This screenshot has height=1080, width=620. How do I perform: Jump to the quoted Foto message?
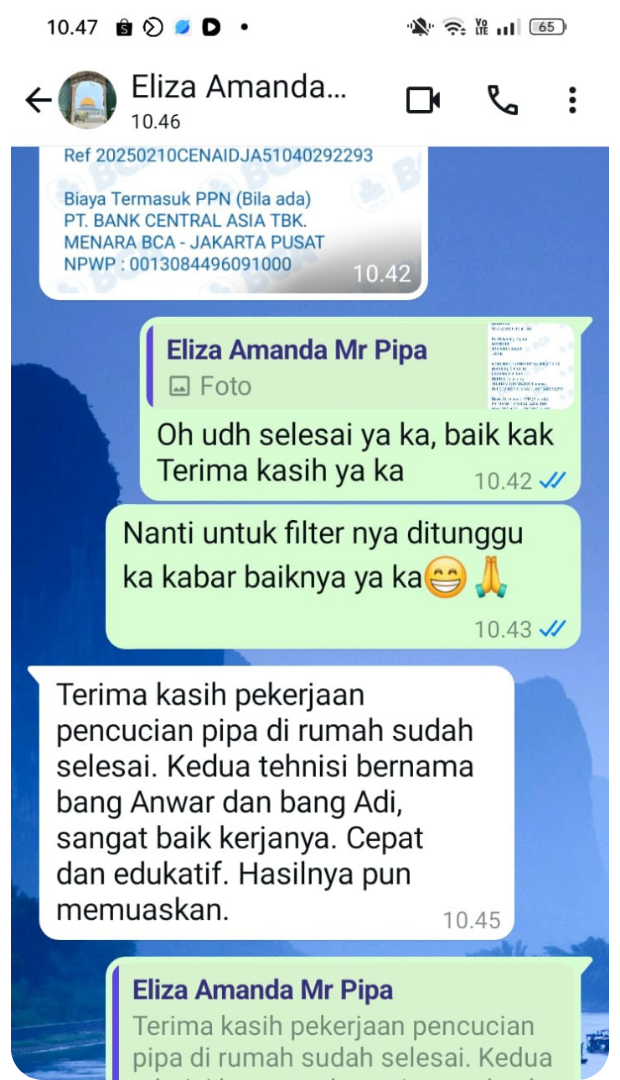coord(360,366)
